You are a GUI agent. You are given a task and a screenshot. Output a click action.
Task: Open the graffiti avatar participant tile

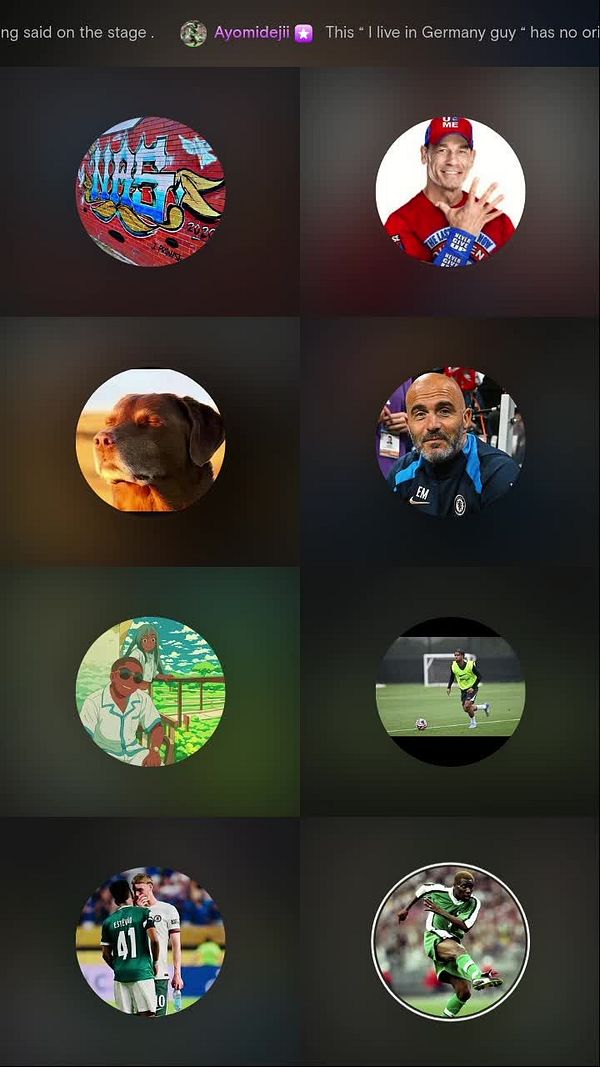tap(150, 191)
